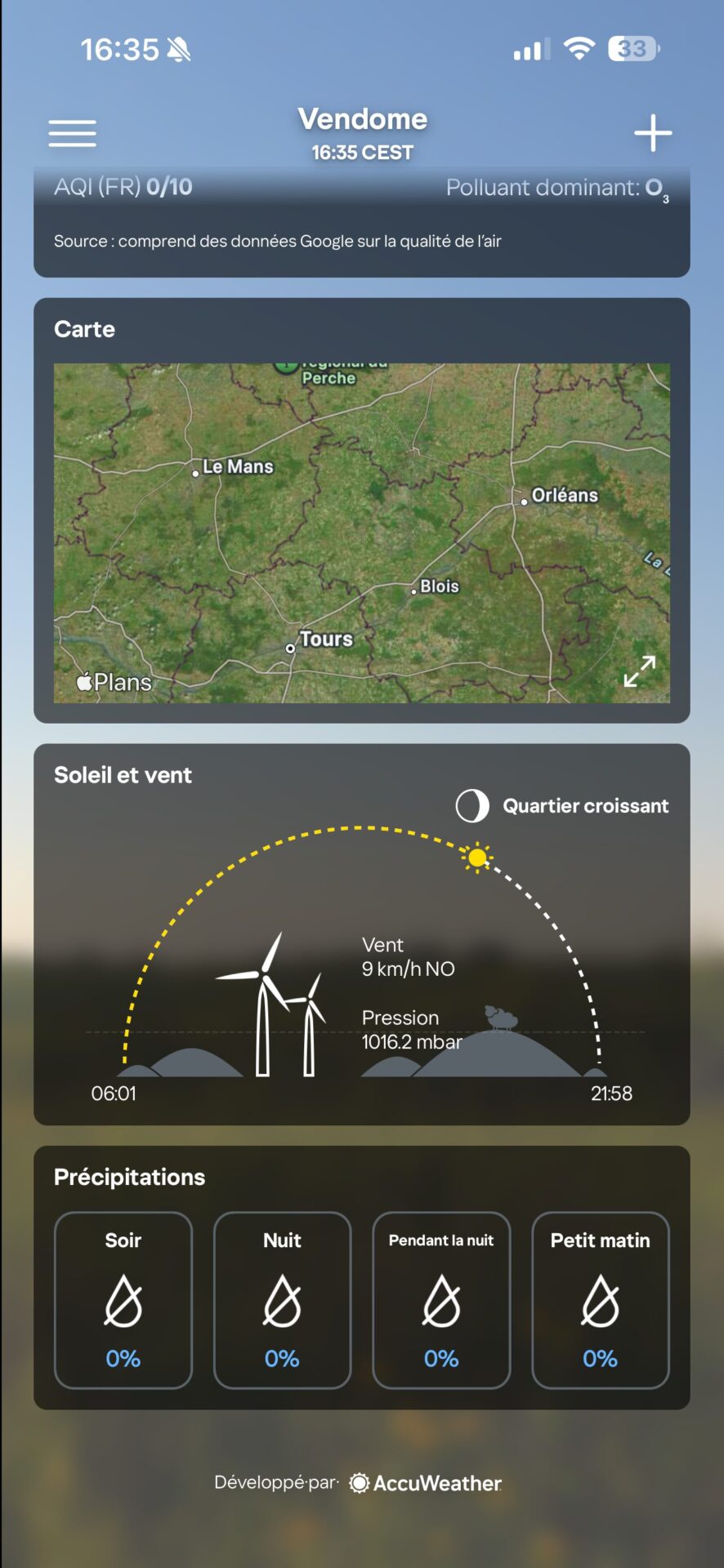Open Petit matin precipitation card

pyautogui.click(x=601, y=1300)
